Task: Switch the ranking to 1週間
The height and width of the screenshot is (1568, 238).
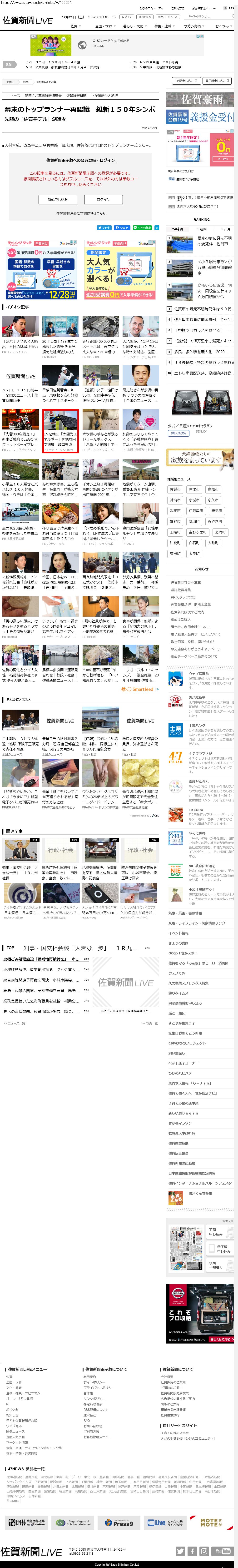Action: click(202, 229)
